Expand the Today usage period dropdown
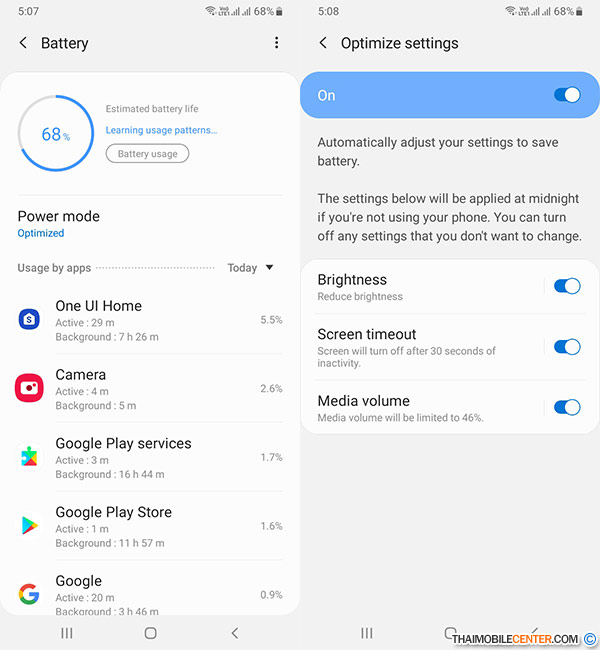 point(250,268)
